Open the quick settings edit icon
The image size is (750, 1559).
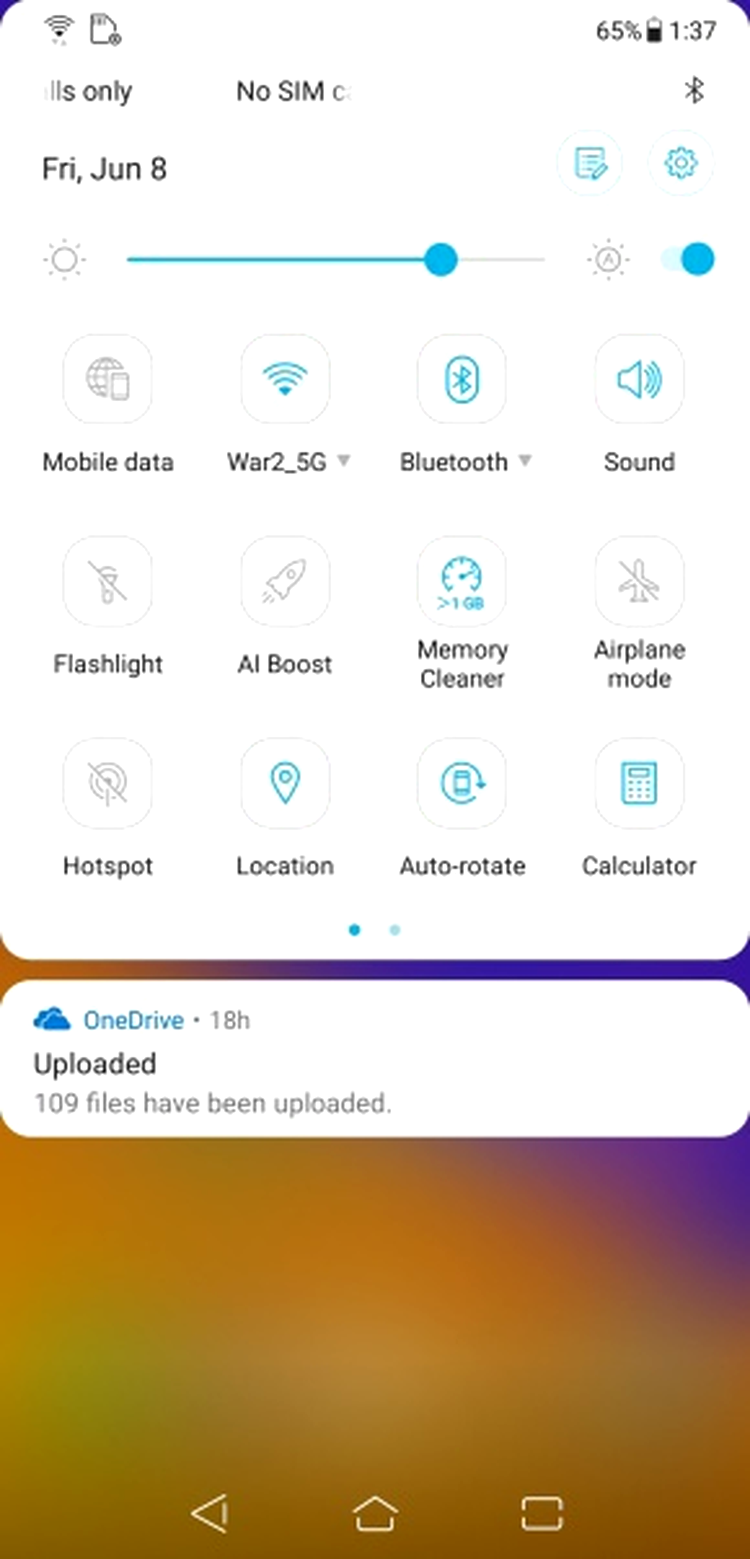(x=590, y=163)
